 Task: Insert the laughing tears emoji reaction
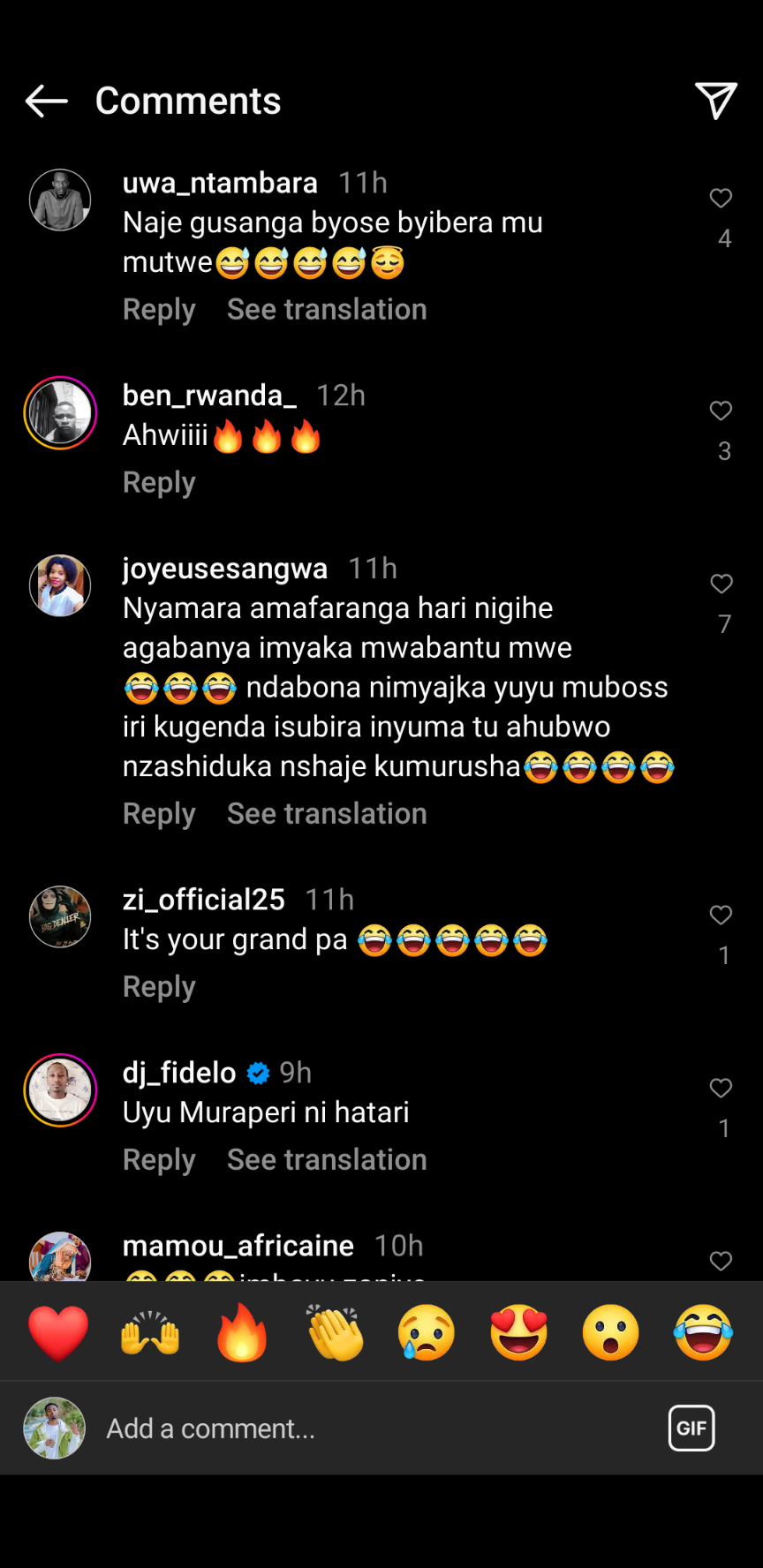pyautogui.click(x=703, y=1332)
